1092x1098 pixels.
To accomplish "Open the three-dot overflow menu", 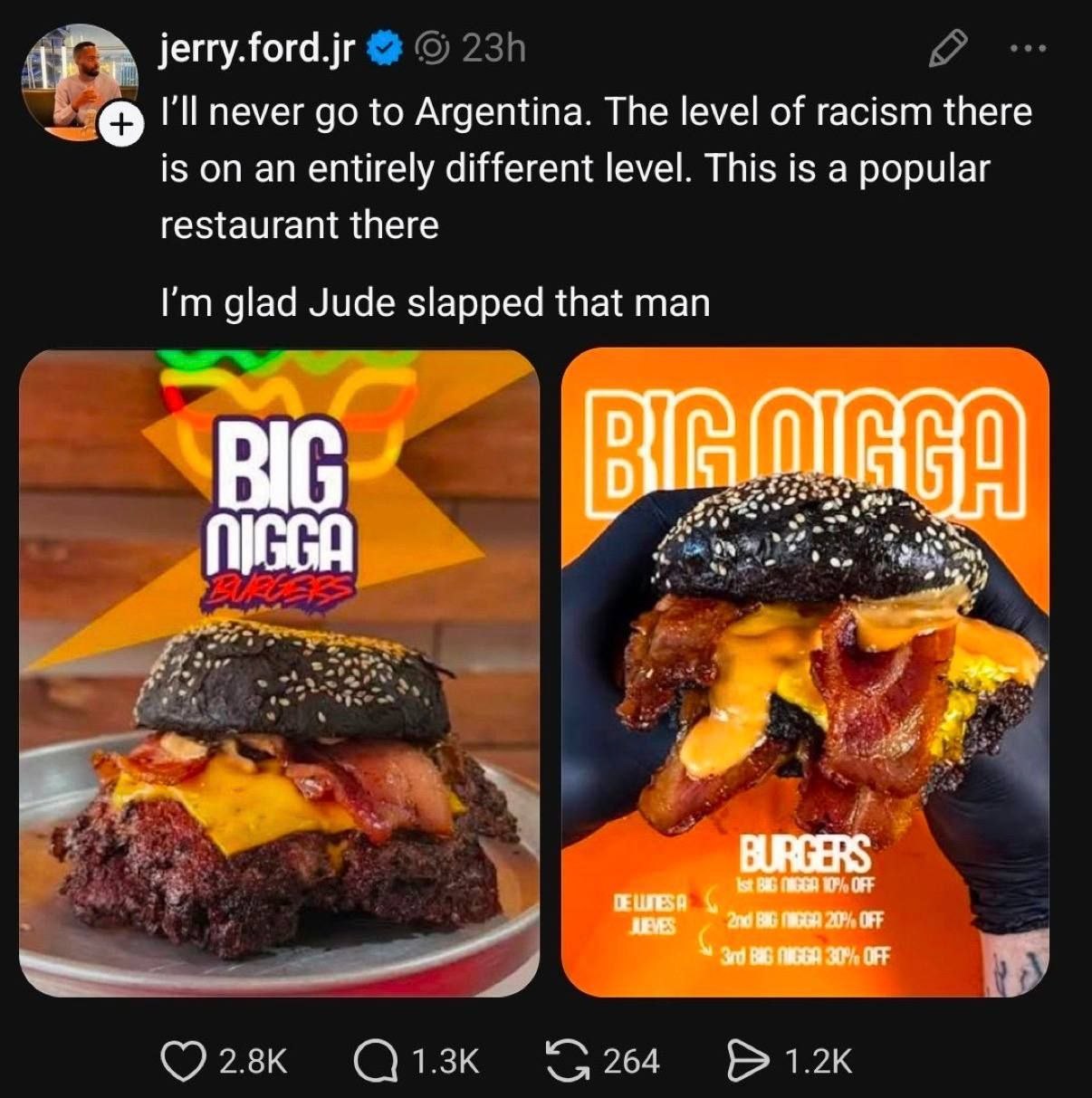I will 1028,49.
